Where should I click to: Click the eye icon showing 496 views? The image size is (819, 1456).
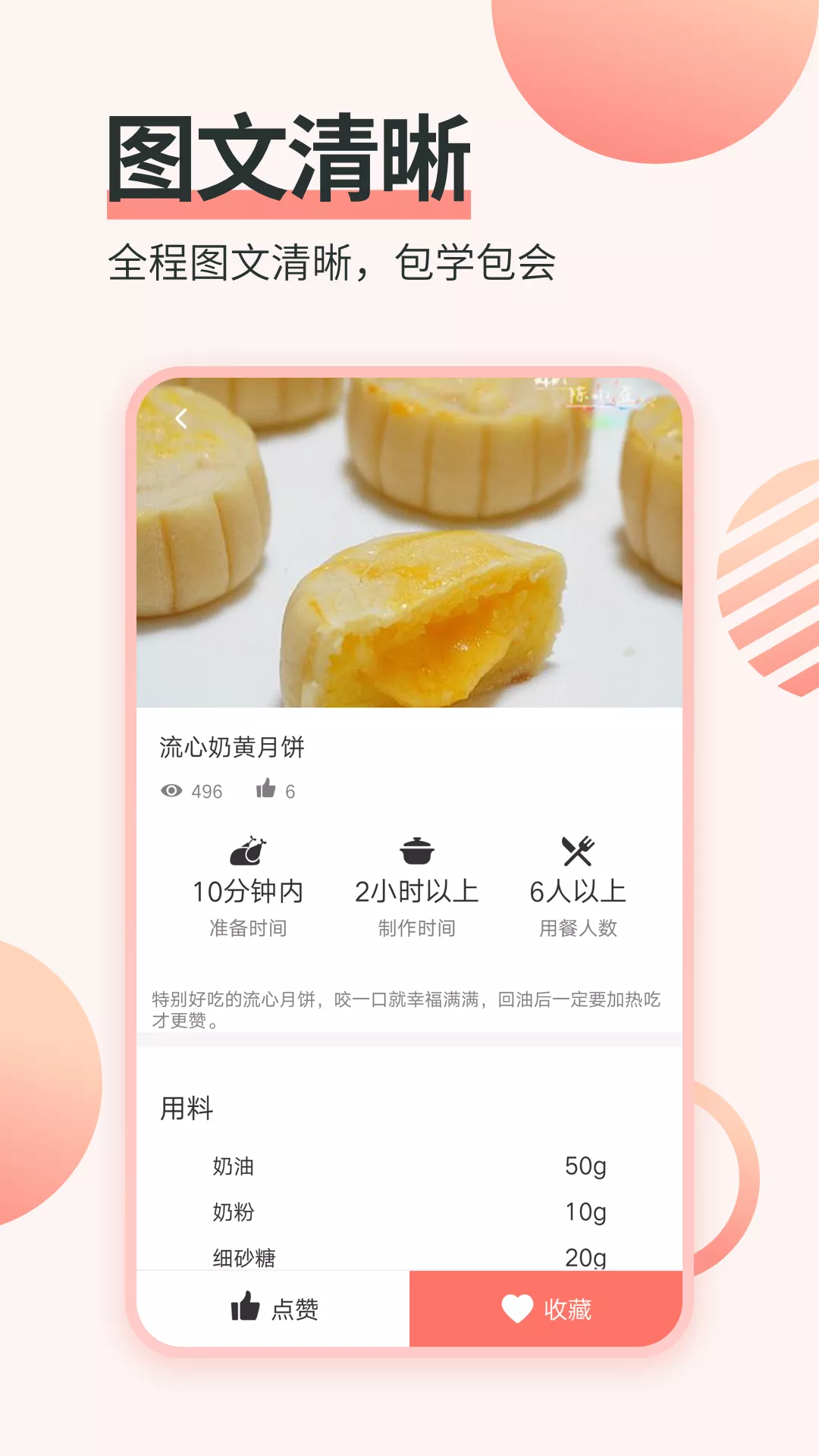171,791
